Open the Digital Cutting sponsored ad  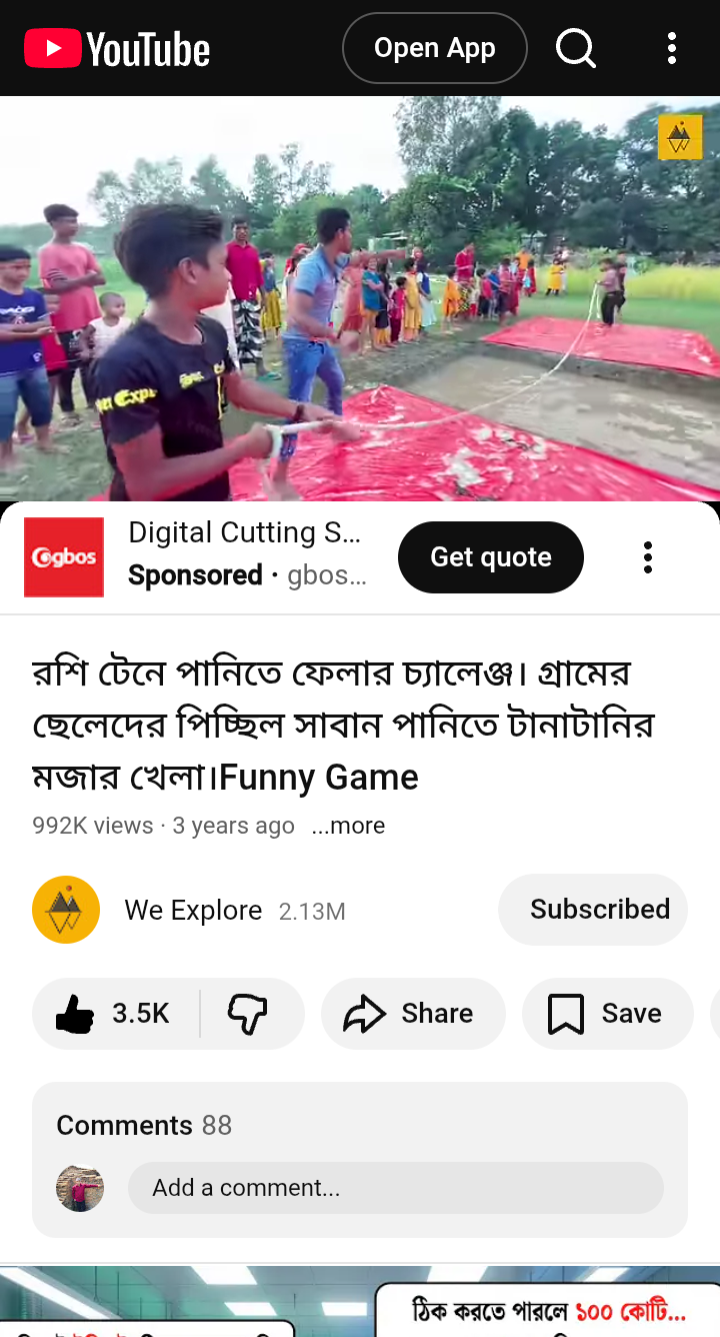click(244, 534)
